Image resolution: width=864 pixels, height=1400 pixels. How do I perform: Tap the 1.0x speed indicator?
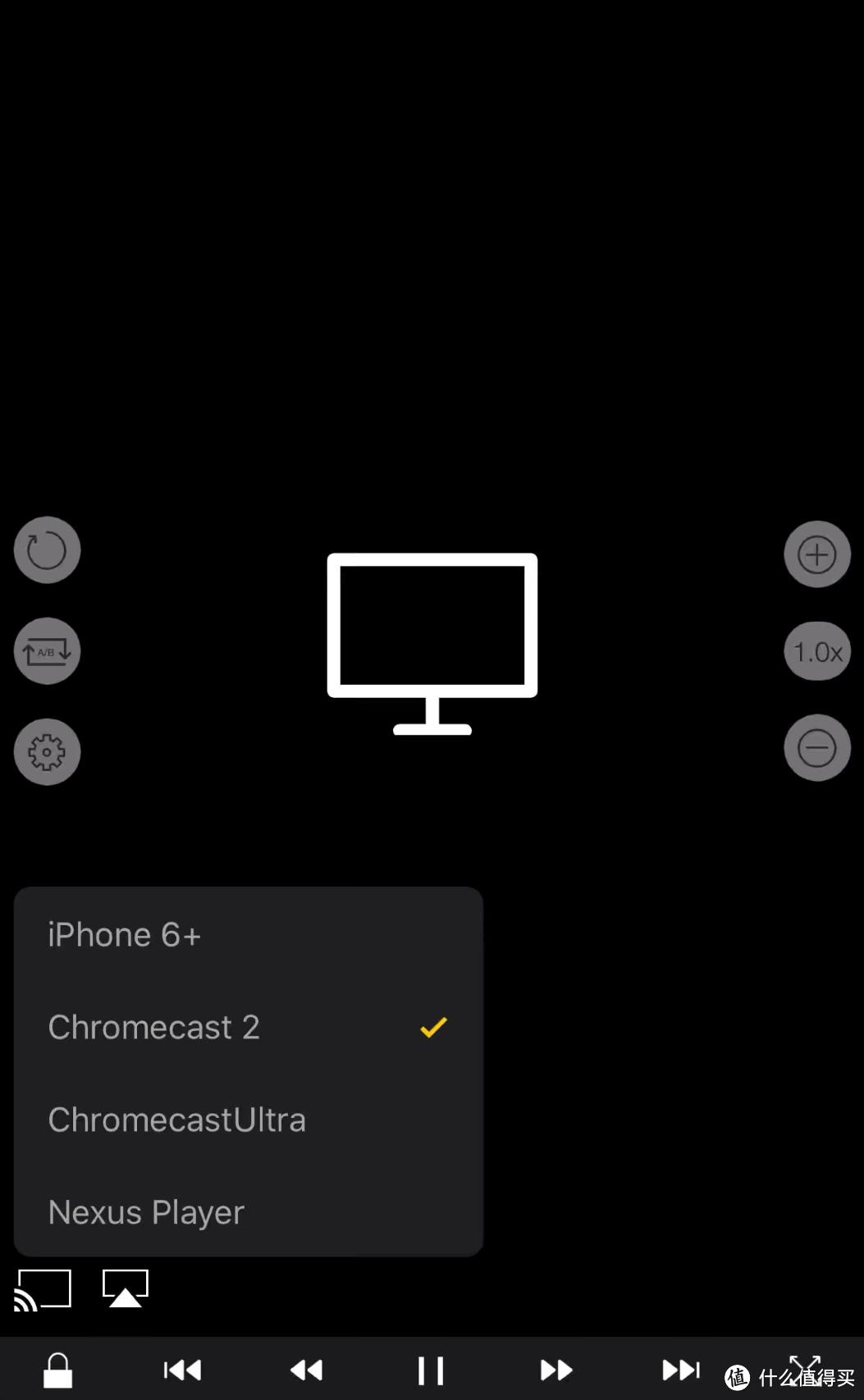tap(817, 651)
